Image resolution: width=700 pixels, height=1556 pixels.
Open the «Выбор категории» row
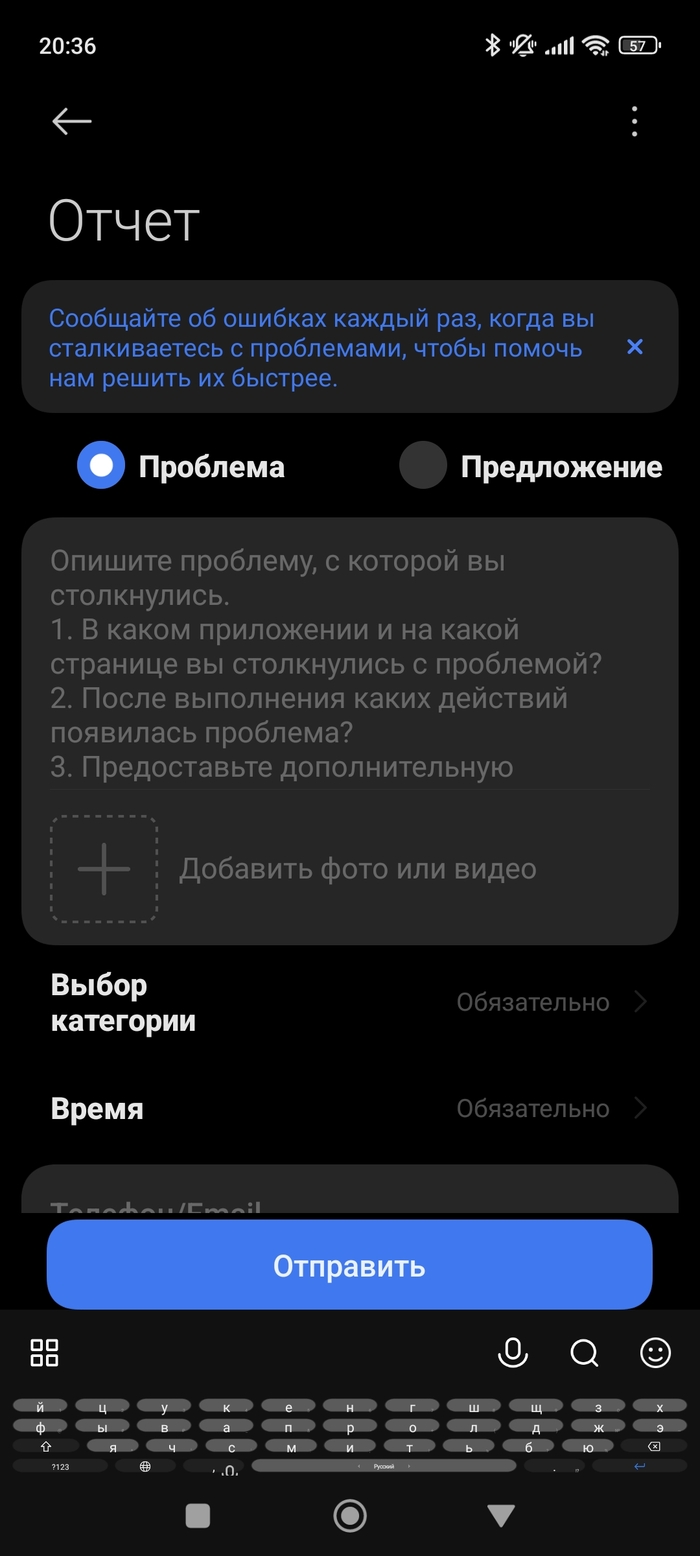click(x=350, y=1002)
